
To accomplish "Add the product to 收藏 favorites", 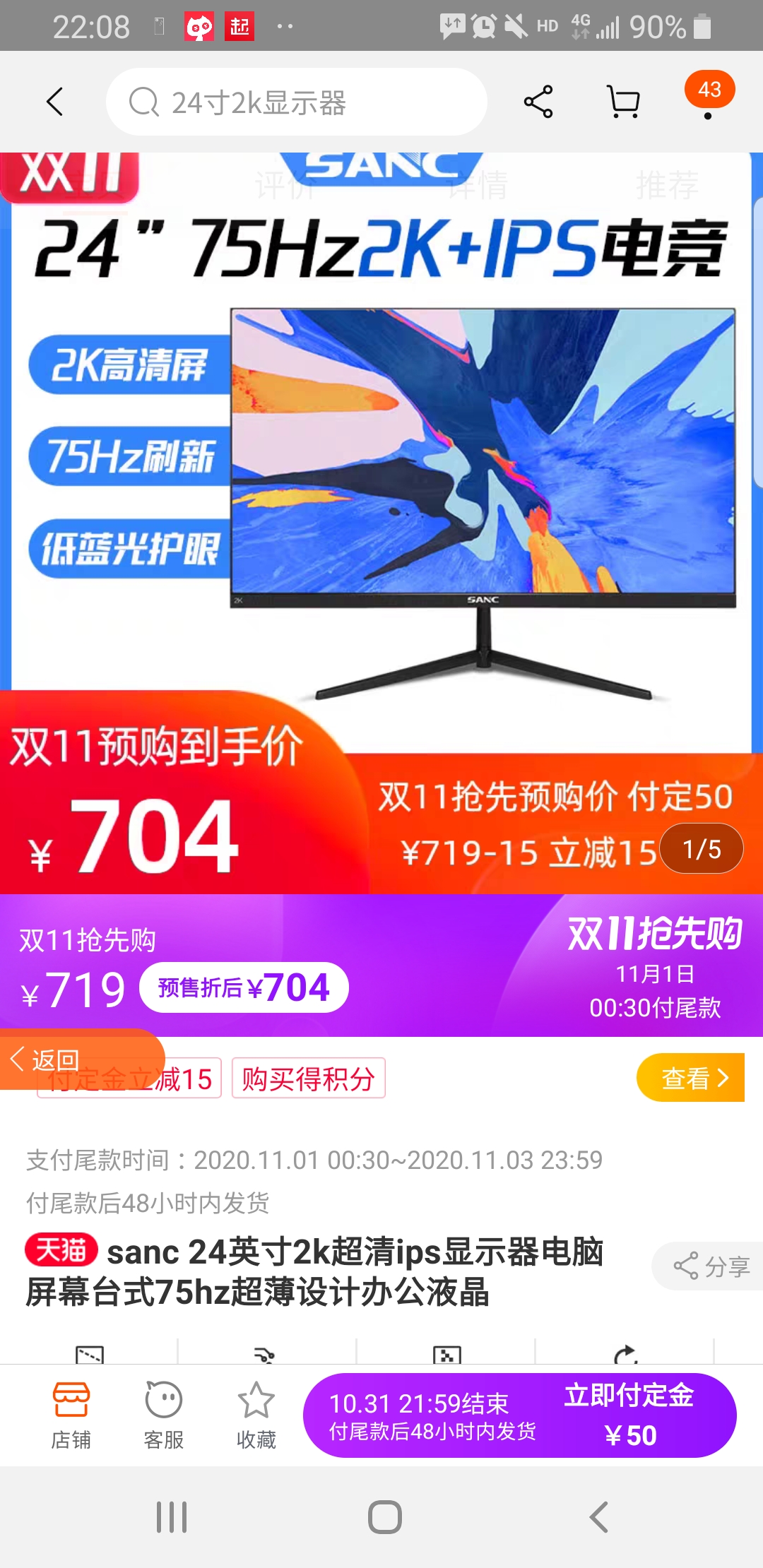I will [x=256, y=1415].
